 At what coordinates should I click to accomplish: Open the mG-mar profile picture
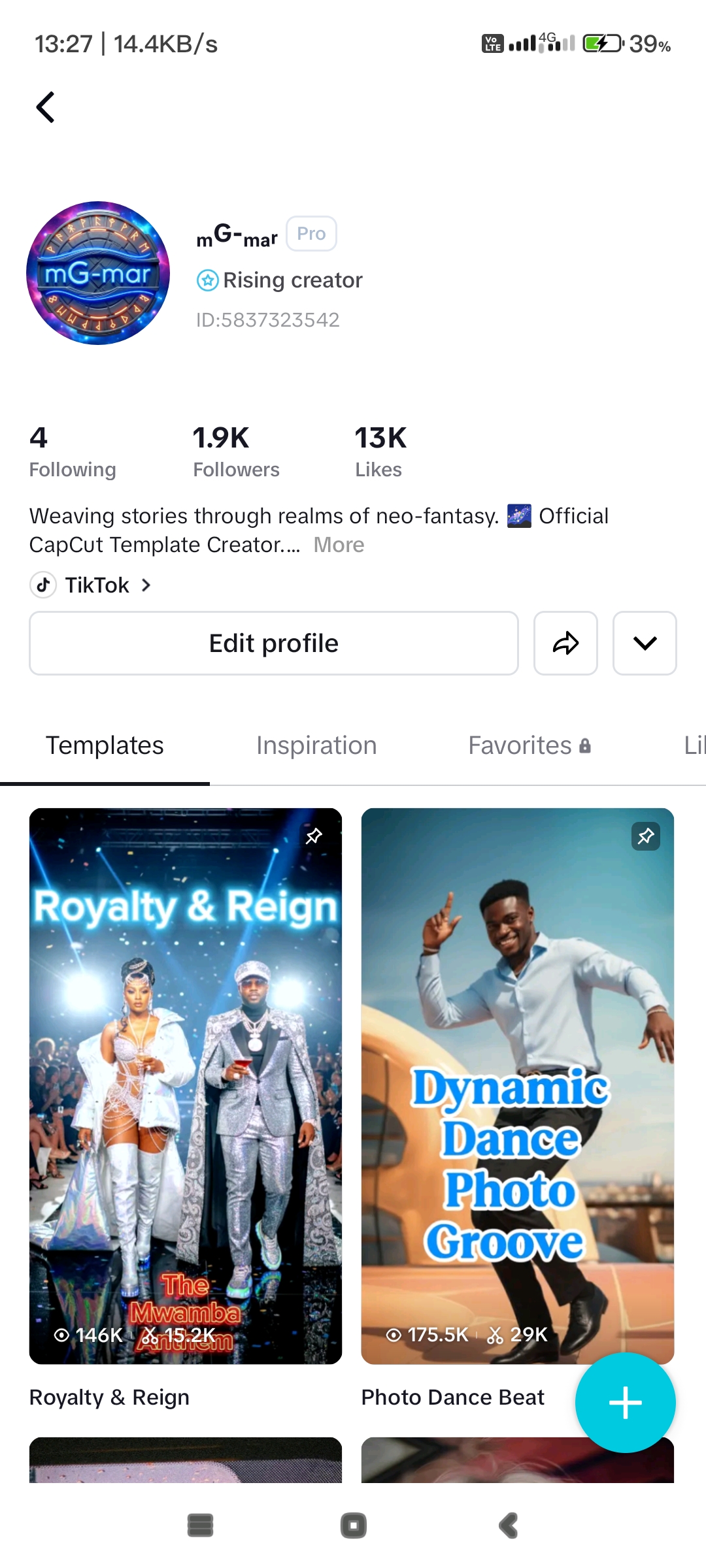[98, 273]
